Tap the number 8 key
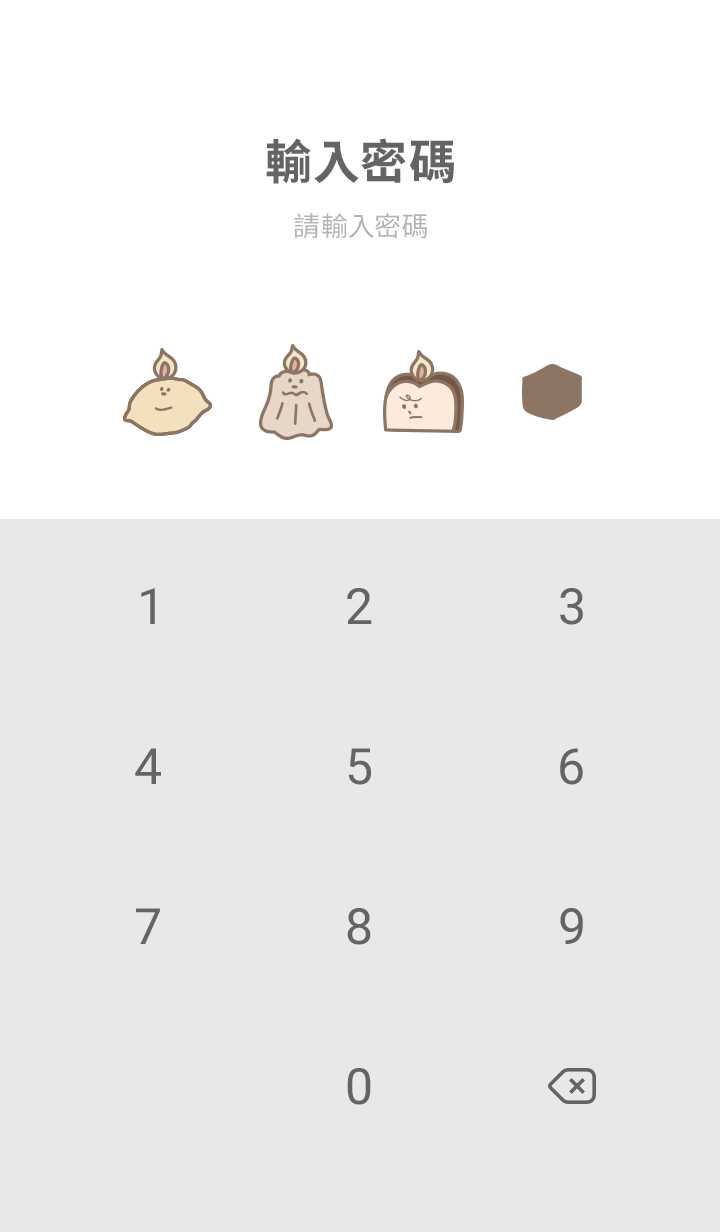This screenshot has height=1232, width=720. tap(359, 927)
